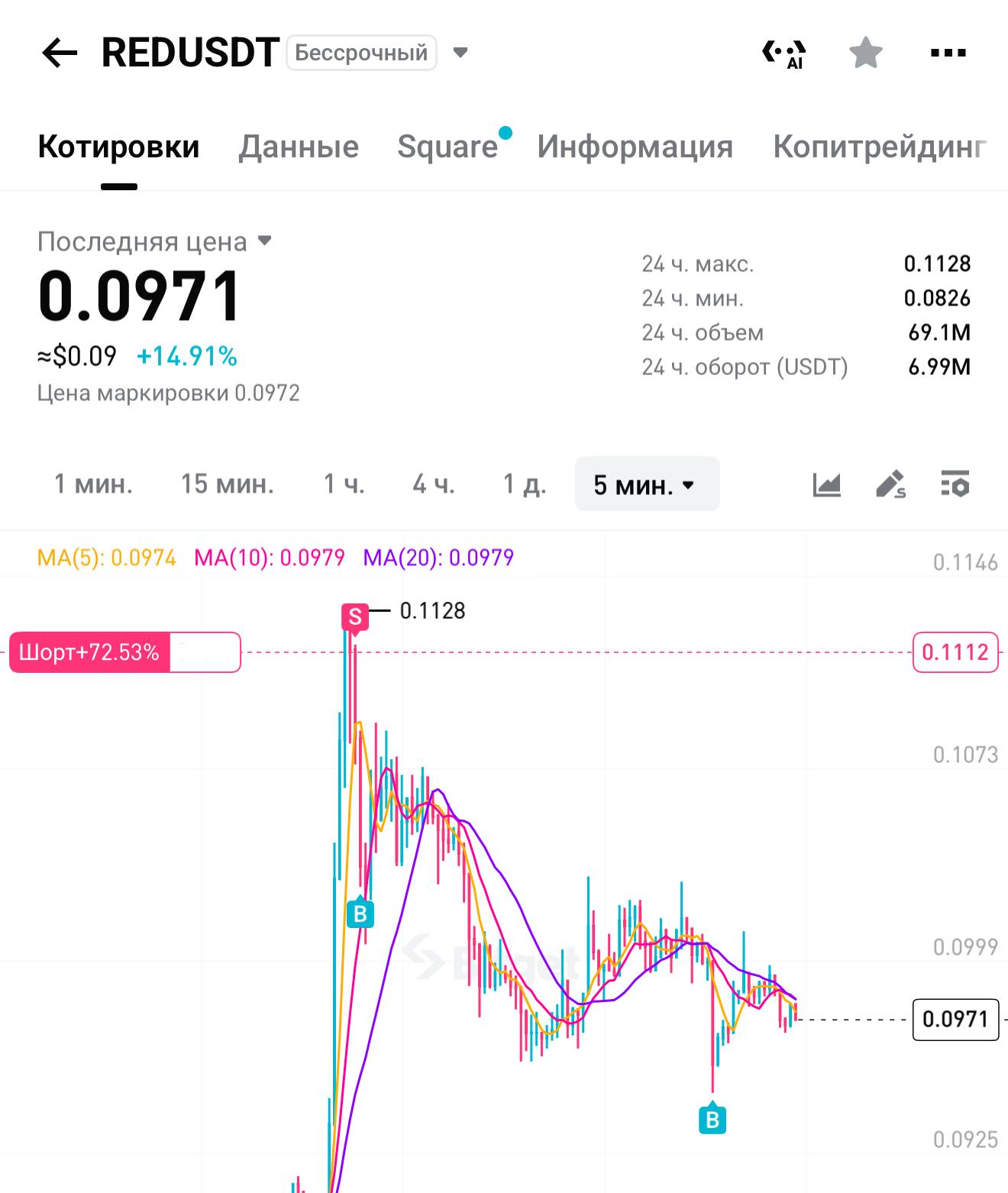The image size is (1008, 1193).
Task: Open the chart settings icon
Action: click(955, 484)
